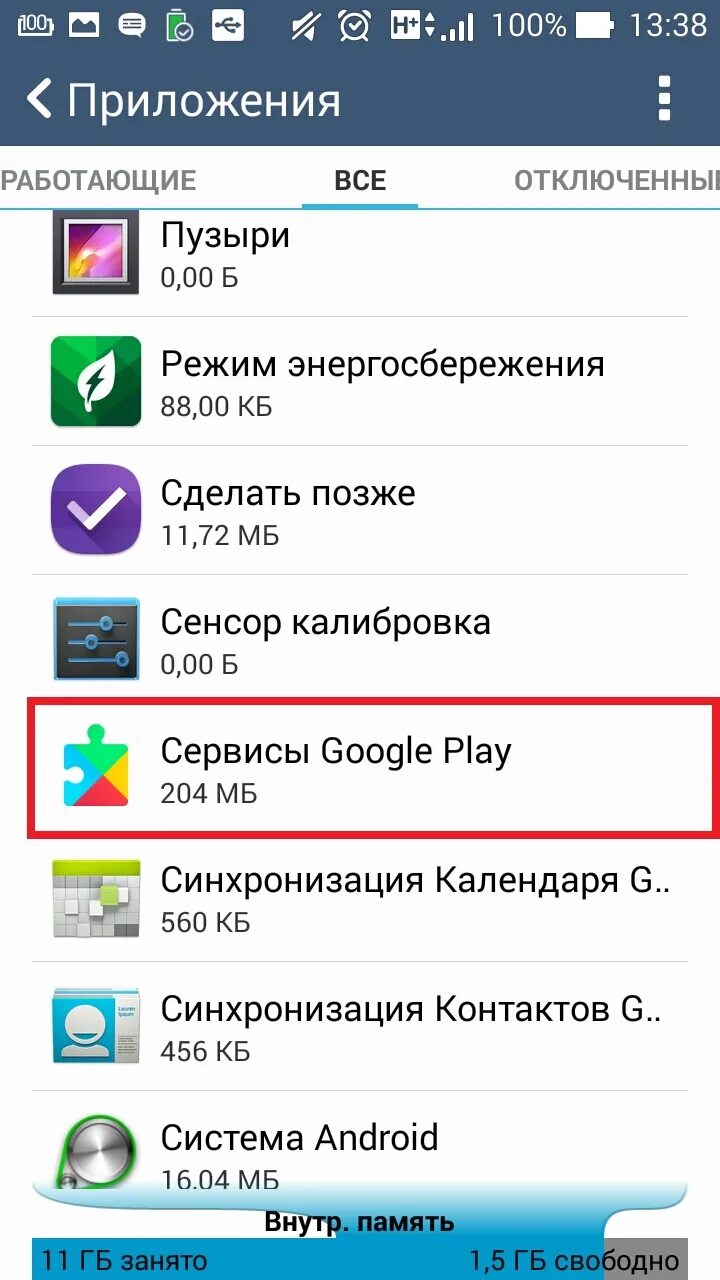
Task: Open Сенсор калибровка app info
Action: coord(360,640)
